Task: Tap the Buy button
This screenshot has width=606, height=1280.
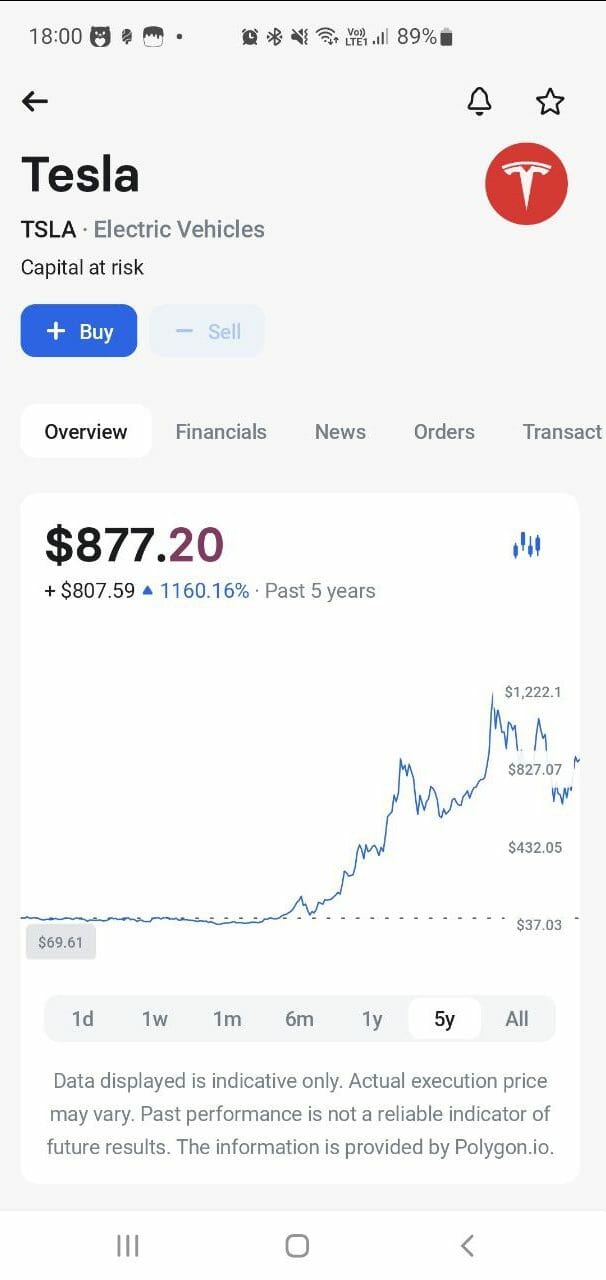Action: (x=79, y=331)
